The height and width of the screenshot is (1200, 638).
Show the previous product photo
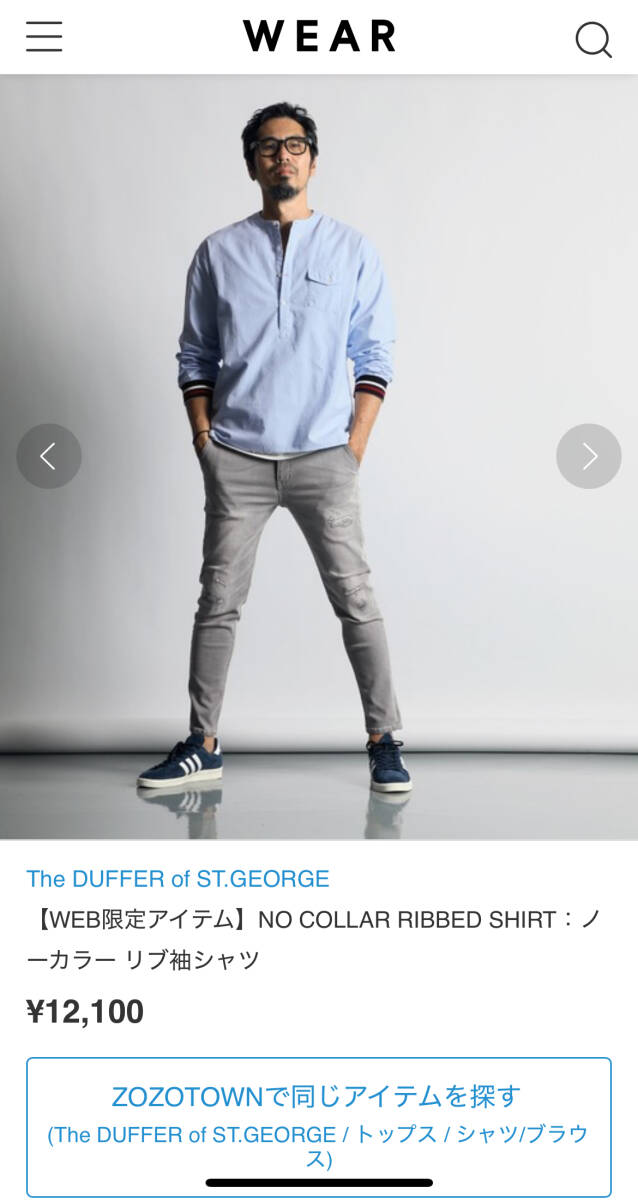[x=48, y=456]
